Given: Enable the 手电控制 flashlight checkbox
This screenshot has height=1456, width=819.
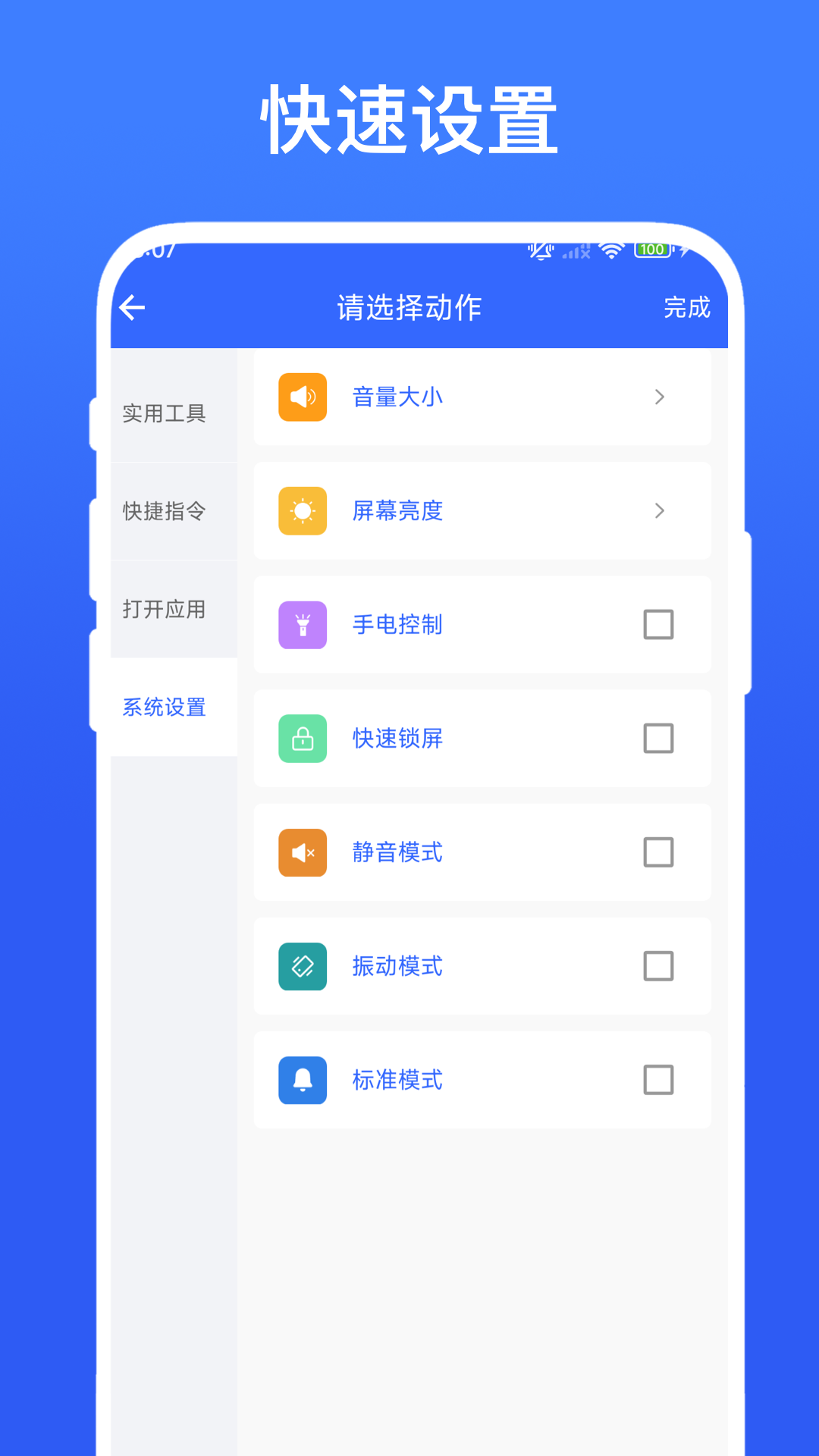Looking at the screenshot, I should (659, 624).
